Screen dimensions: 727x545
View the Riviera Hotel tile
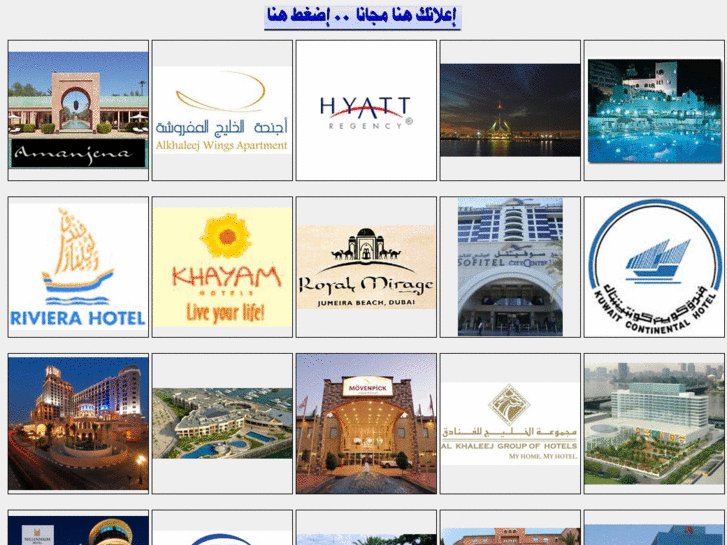(78, 267)
